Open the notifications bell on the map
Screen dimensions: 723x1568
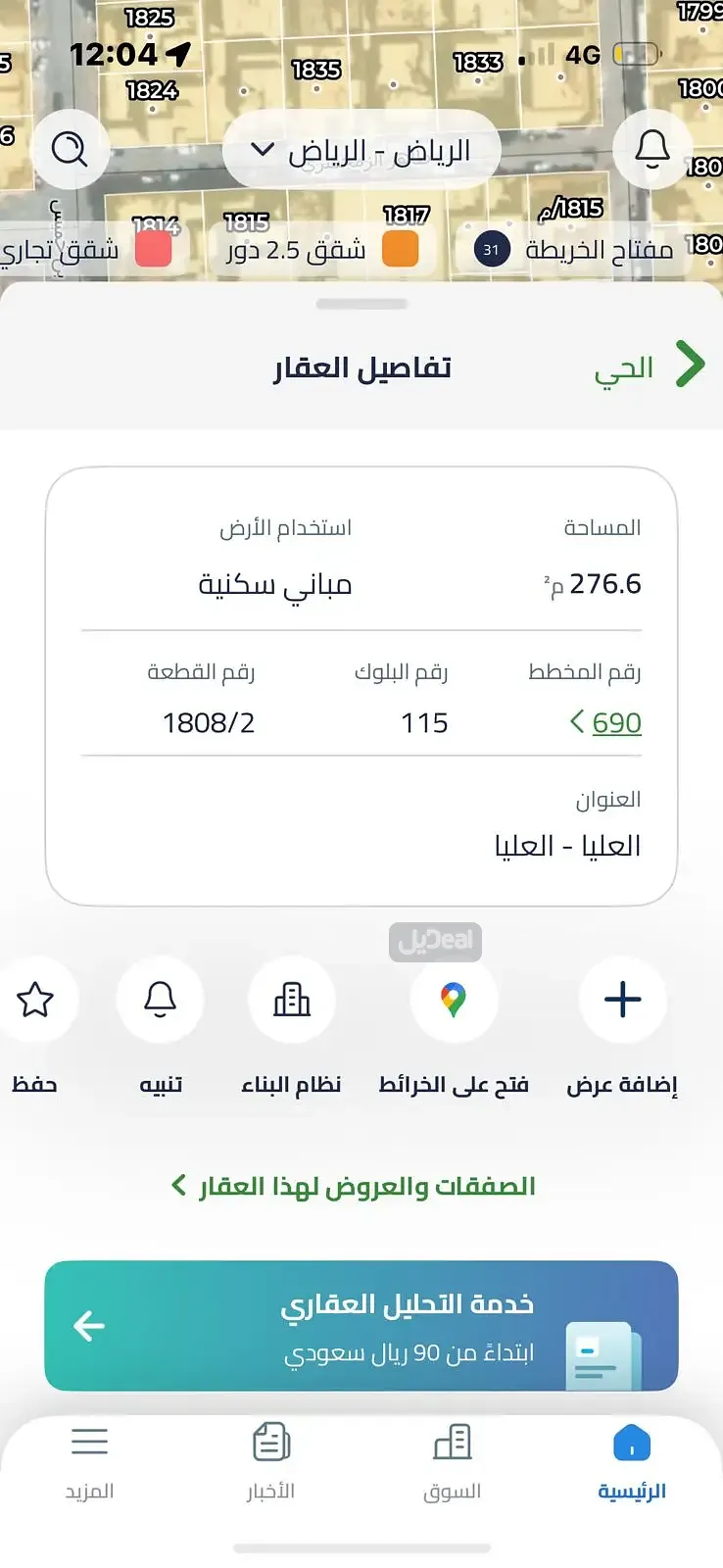(x=652, y=150)
